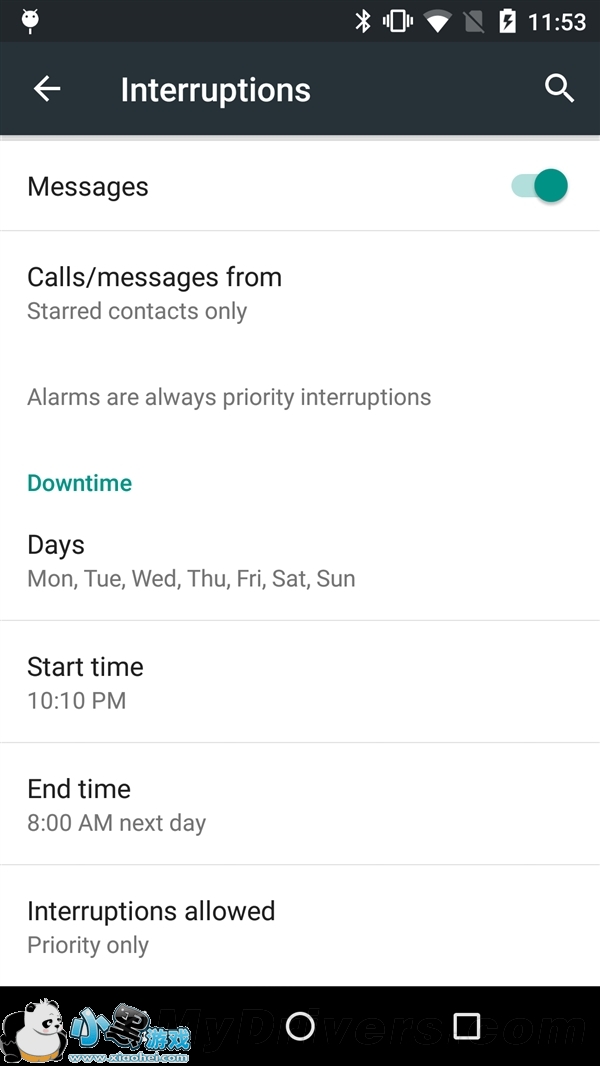Screen dimensions: 600x1066
Task: Go back using the app bar arrow
Action: [47, 89]
